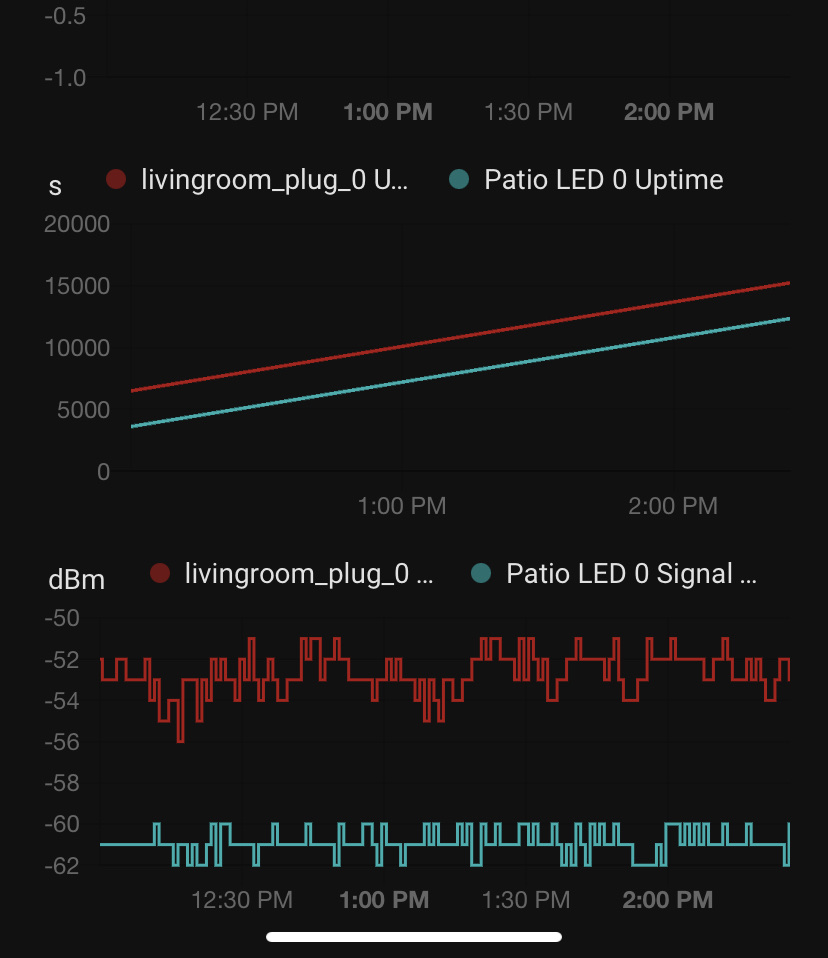Select the dBm unit label on the signal chart
828x958 pixels.
pos(77,578)
